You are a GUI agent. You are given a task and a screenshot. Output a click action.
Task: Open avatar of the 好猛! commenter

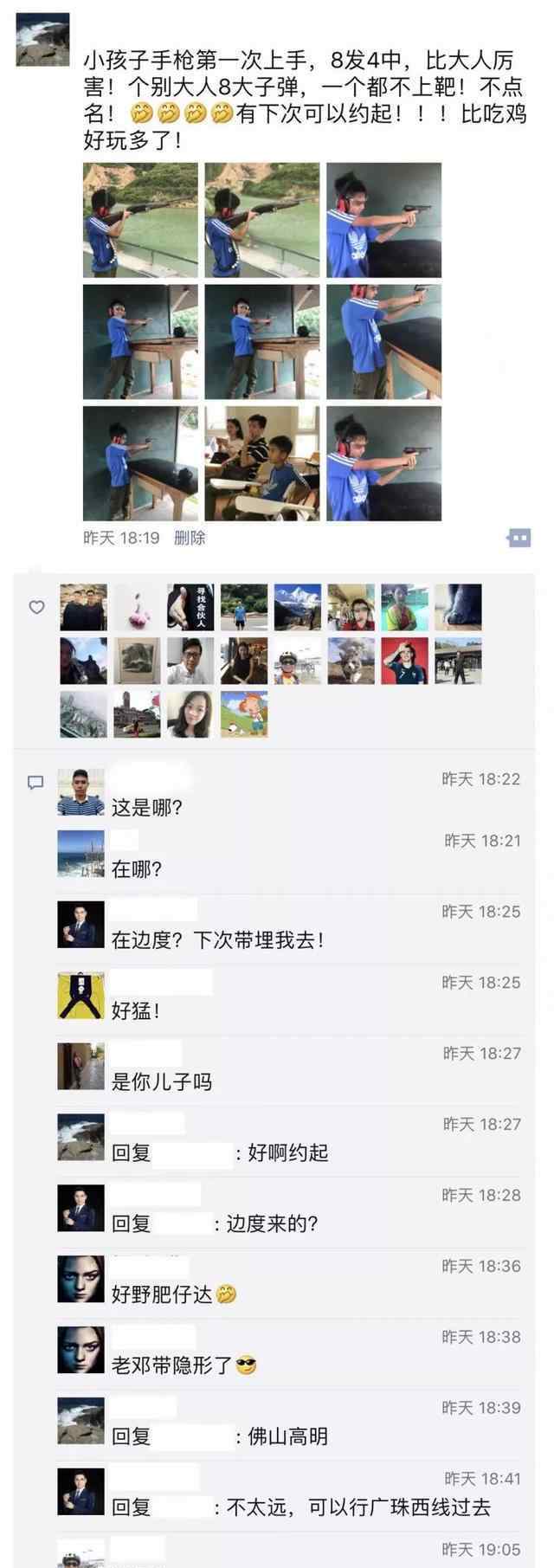click(81, 996)
